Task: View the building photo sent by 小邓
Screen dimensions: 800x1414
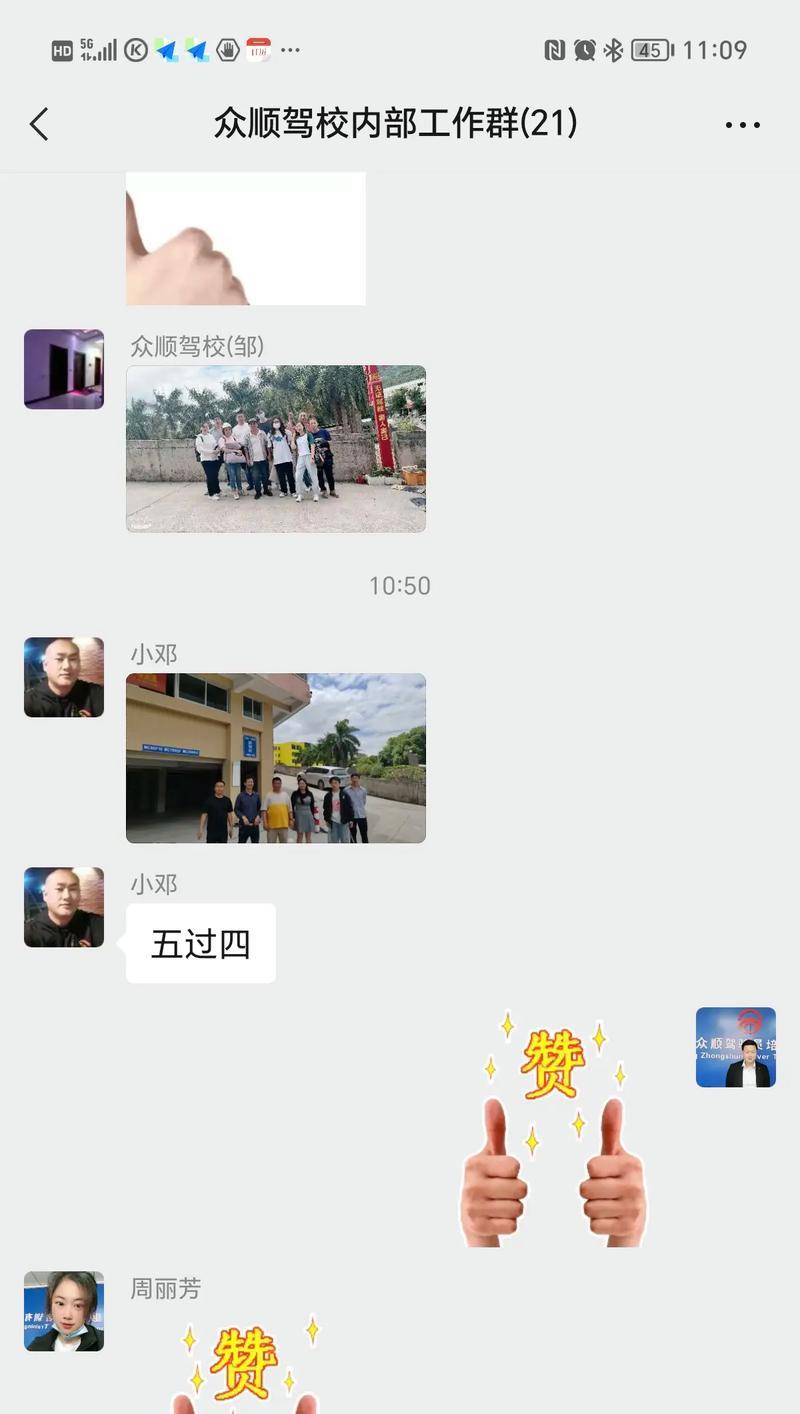Action: [x=276, y=758]
